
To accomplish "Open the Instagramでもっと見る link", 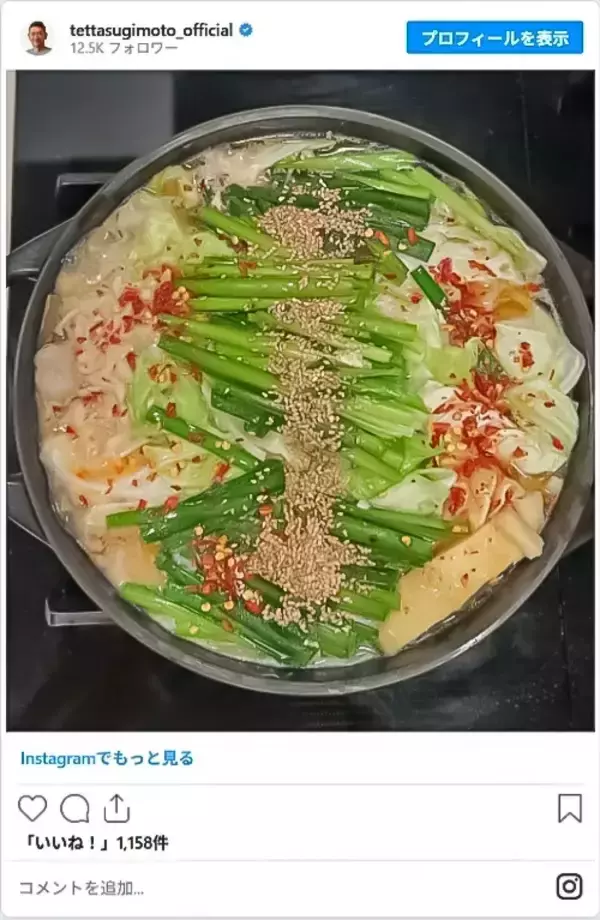I will tap(107, 758).
